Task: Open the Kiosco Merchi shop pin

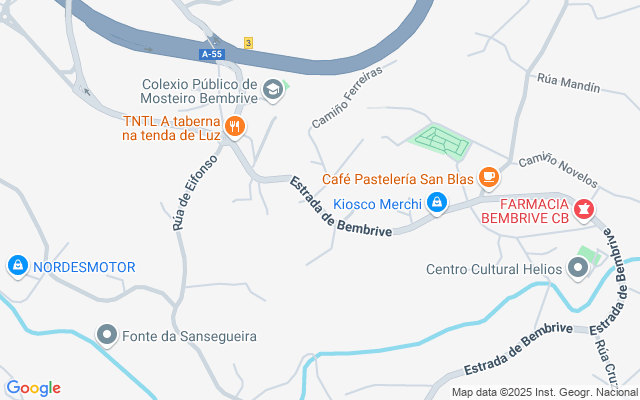Action: click(x=437, y=203)
